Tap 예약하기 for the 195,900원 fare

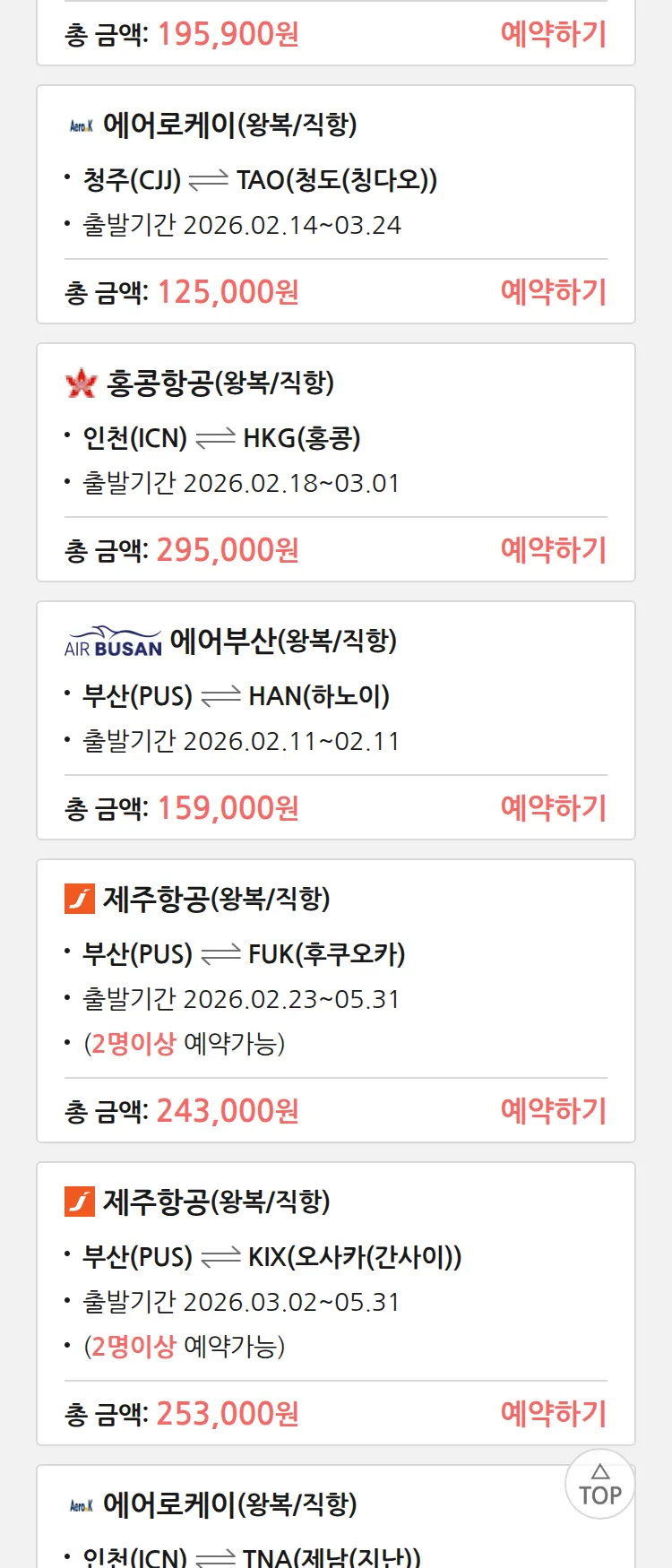coord(553,34)
